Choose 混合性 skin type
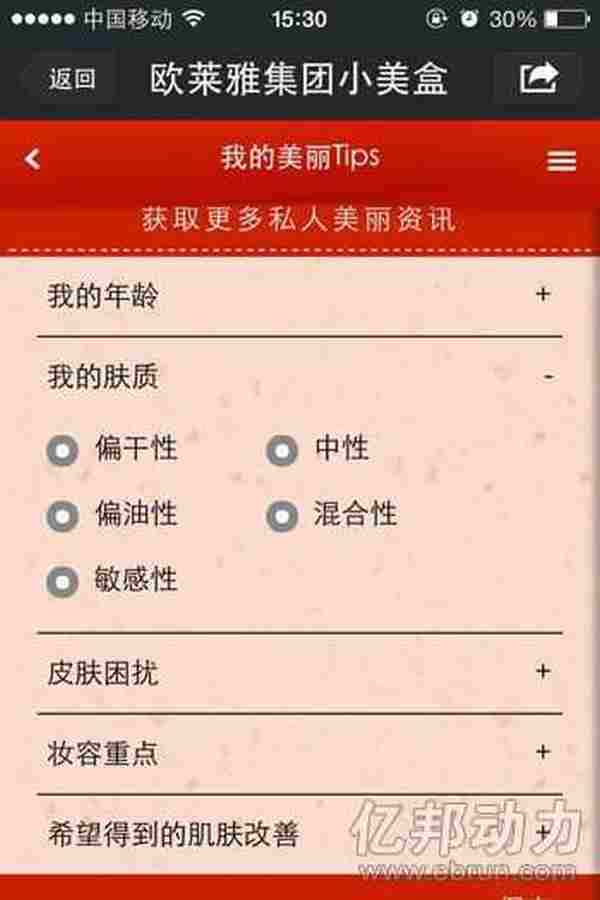The height and width of the screenshot is (900, 600). tap(282, 516)
